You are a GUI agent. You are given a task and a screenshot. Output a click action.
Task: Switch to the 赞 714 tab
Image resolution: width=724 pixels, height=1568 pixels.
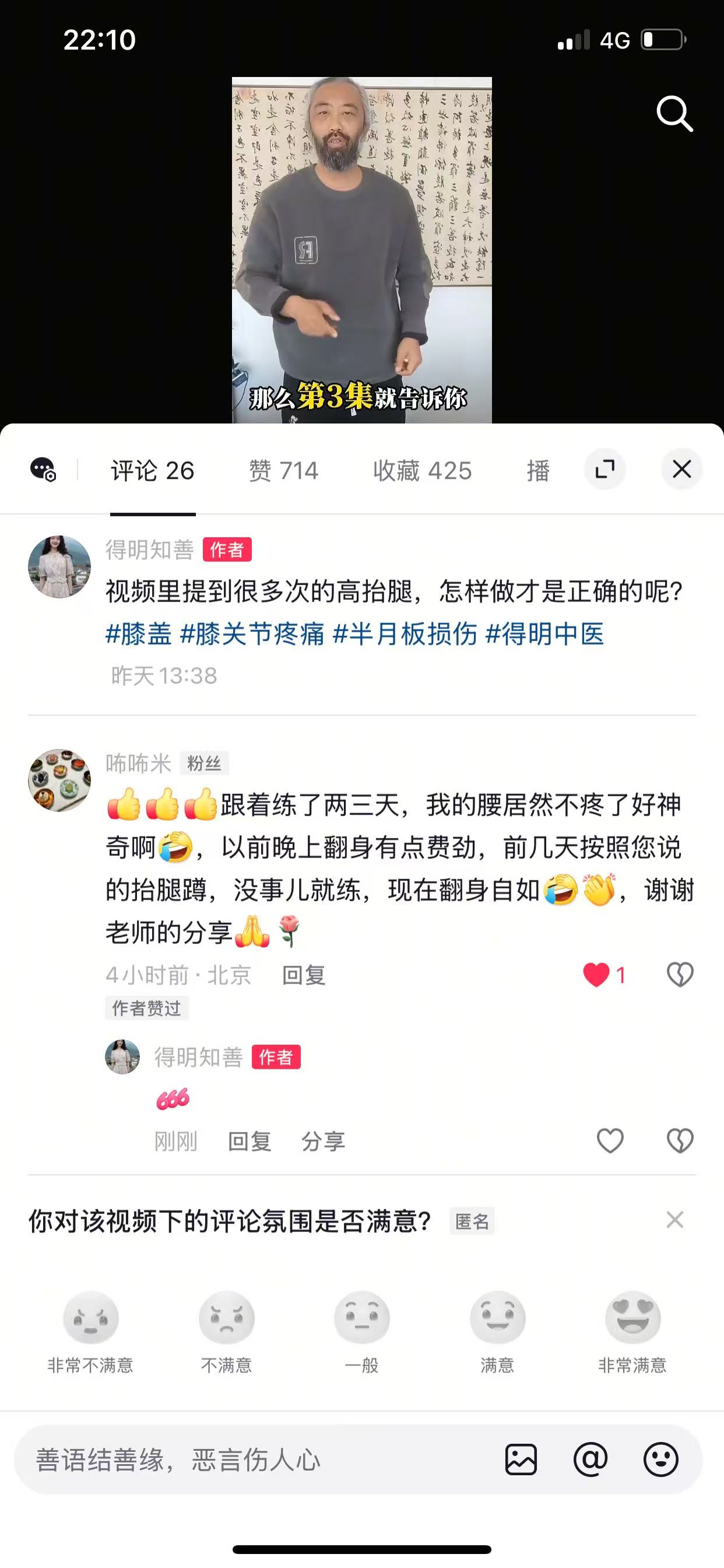pyautogui.click(x=283, y=471)
